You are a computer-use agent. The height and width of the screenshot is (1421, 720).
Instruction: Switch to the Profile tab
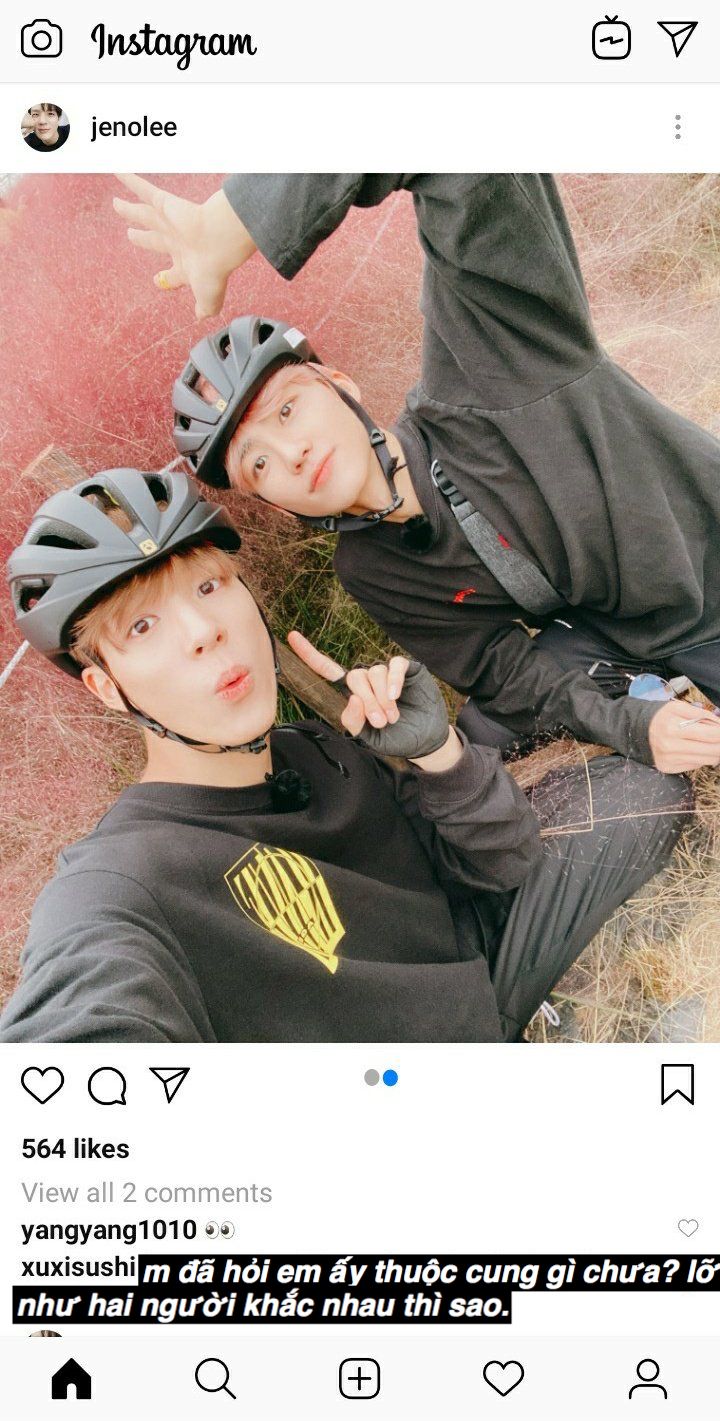(647, 1380)
